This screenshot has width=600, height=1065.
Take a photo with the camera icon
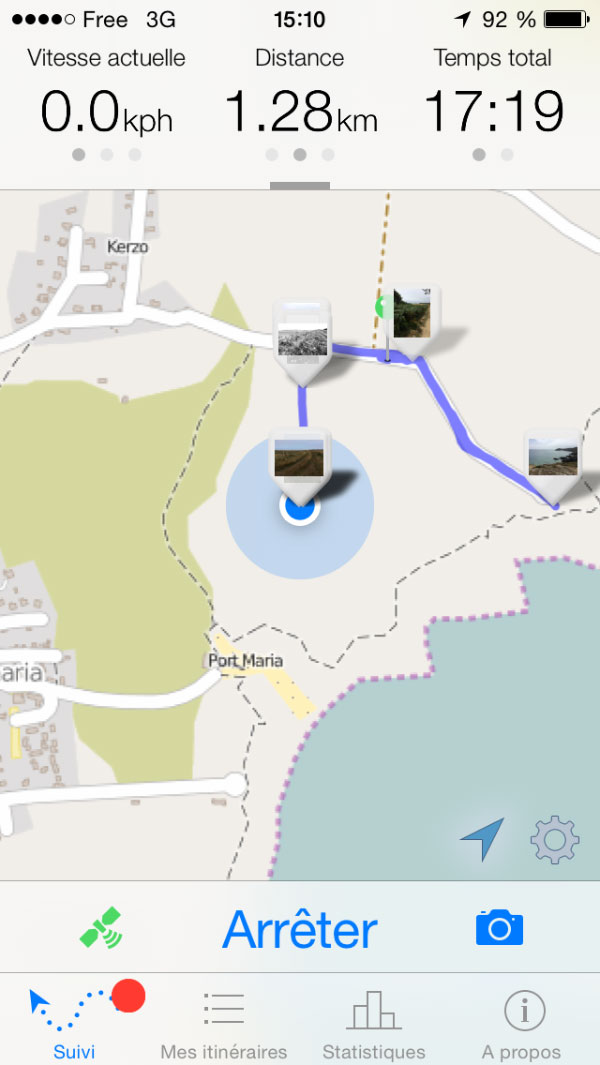499,927
